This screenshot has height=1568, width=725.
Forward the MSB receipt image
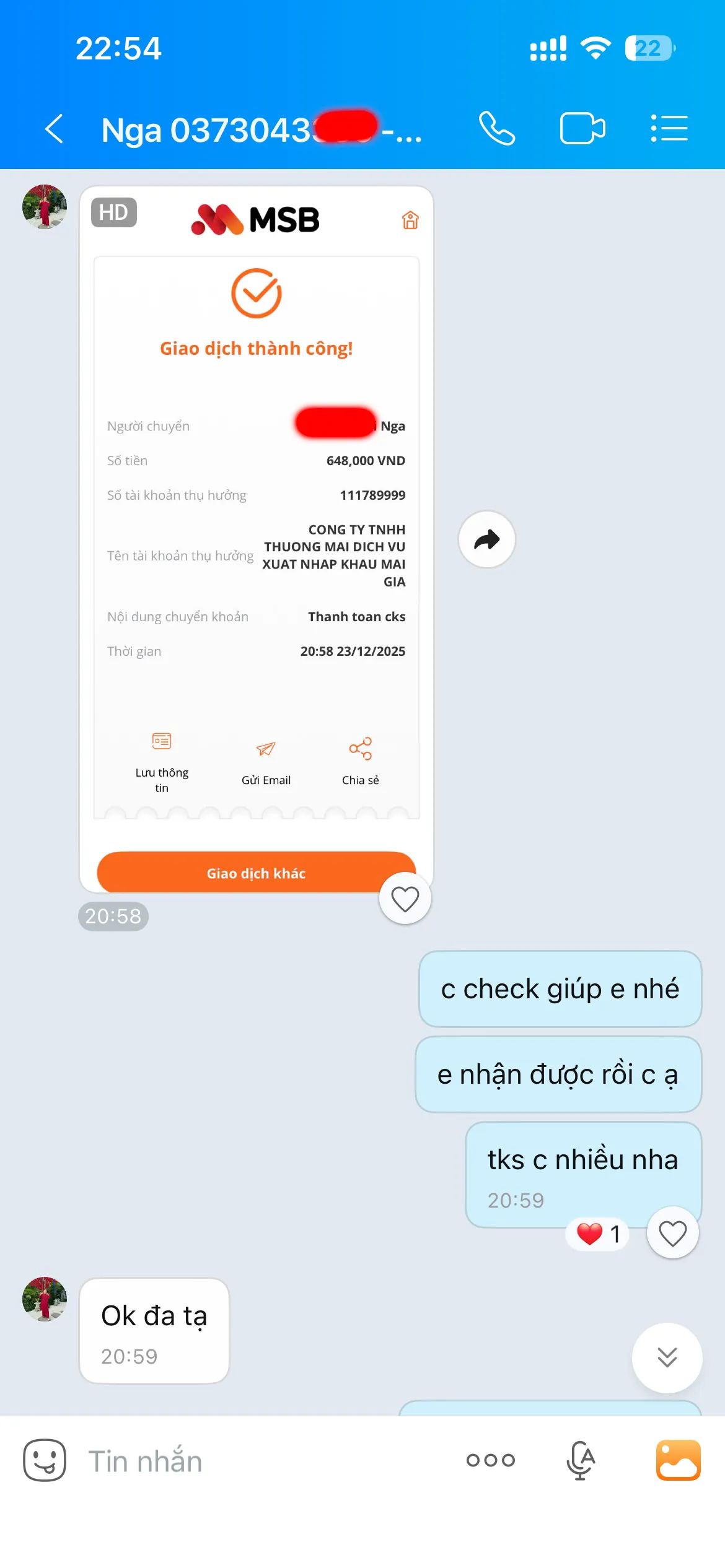(x=487, y=539)
